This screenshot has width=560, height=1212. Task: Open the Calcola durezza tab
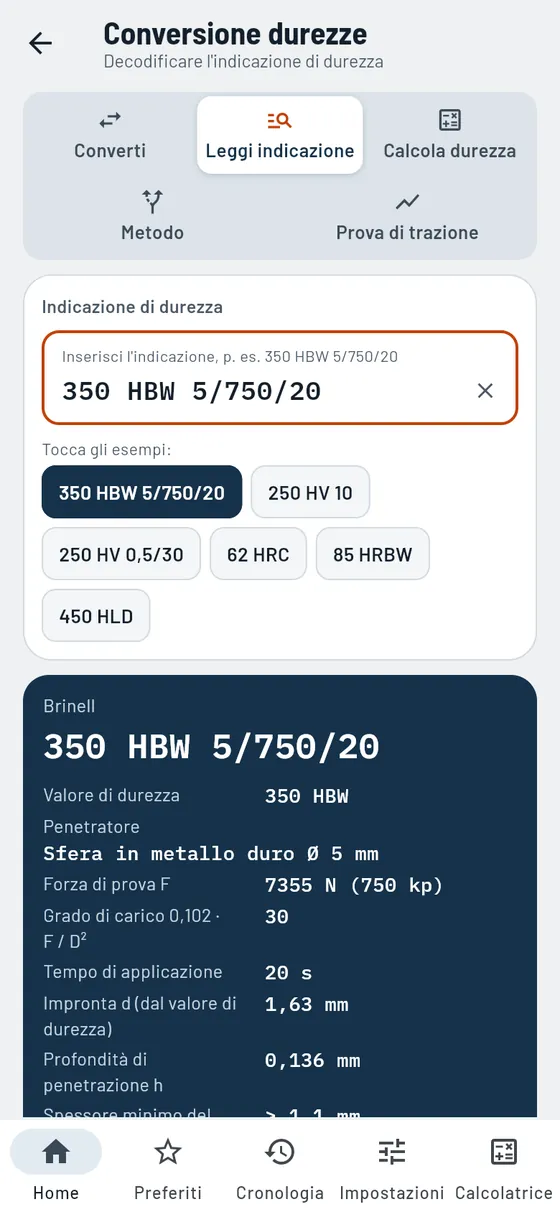click(450, 135)
